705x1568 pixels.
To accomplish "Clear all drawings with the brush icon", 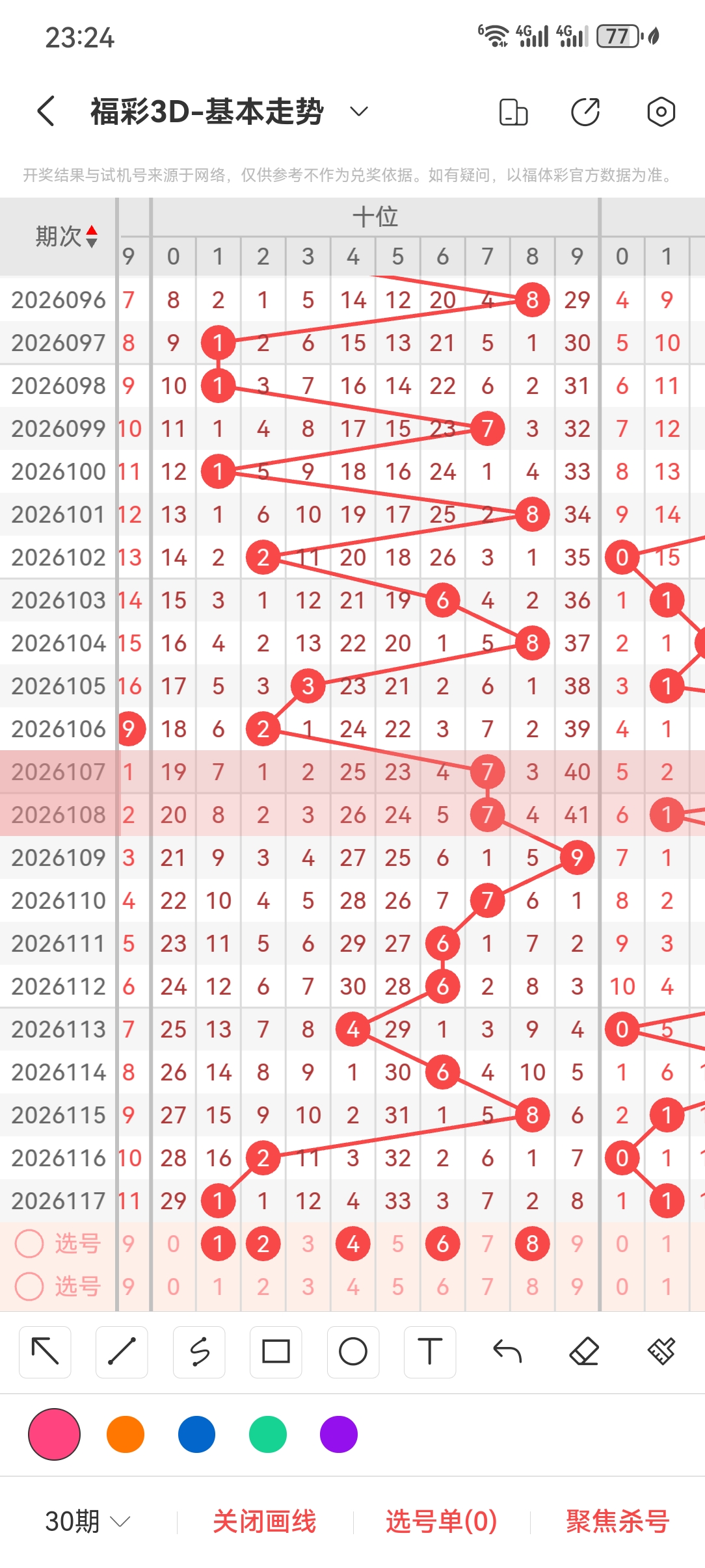I will tap(661, 1352).
